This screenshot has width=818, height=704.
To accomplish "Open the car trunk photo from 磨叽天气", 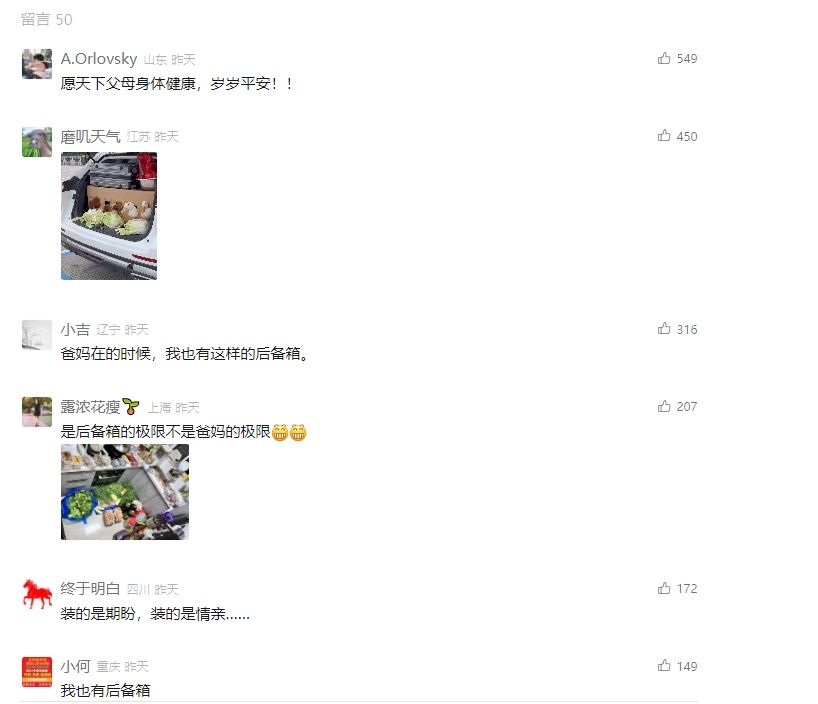I will [x=109, y=216].
